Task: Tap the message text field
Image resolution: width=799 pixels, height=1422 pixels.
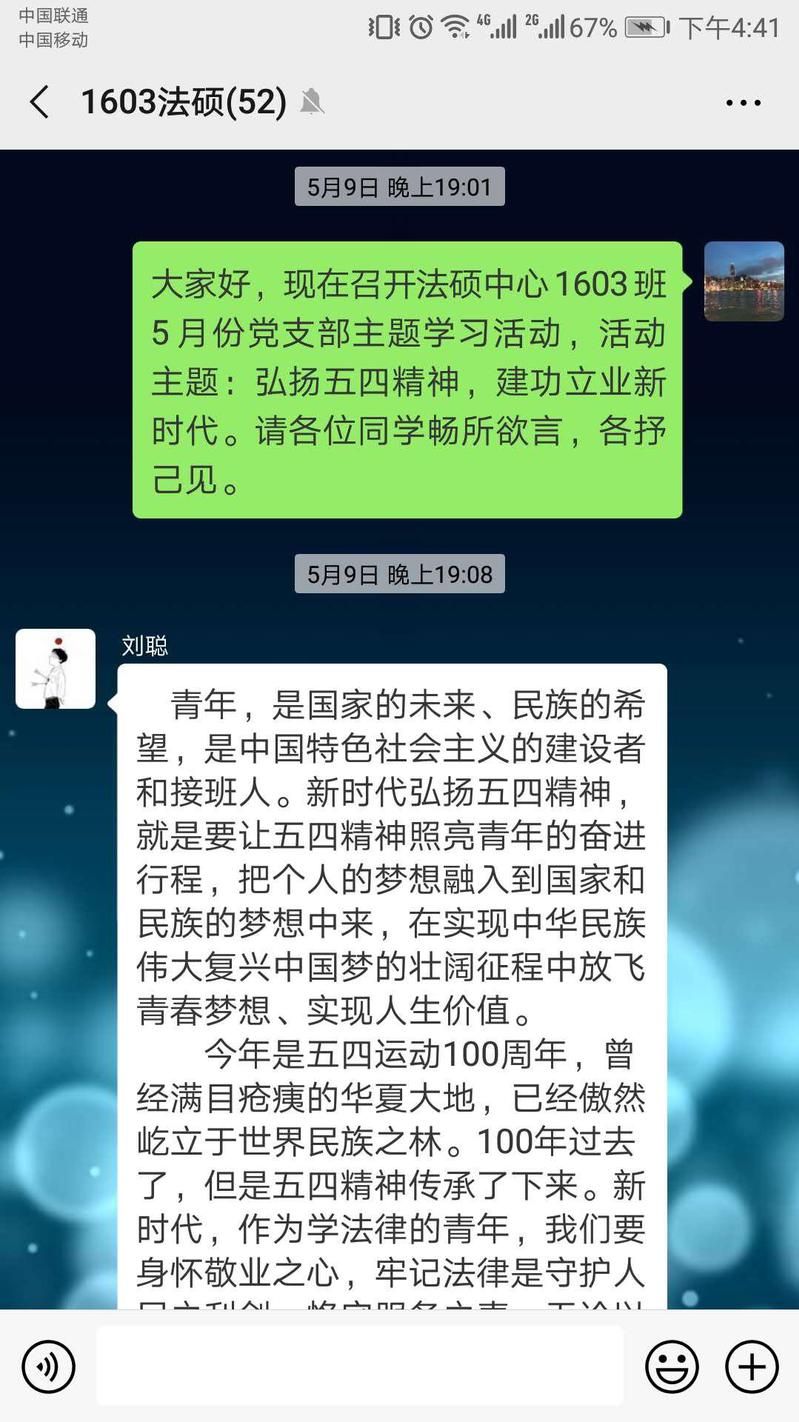Action: [360, 1366]
